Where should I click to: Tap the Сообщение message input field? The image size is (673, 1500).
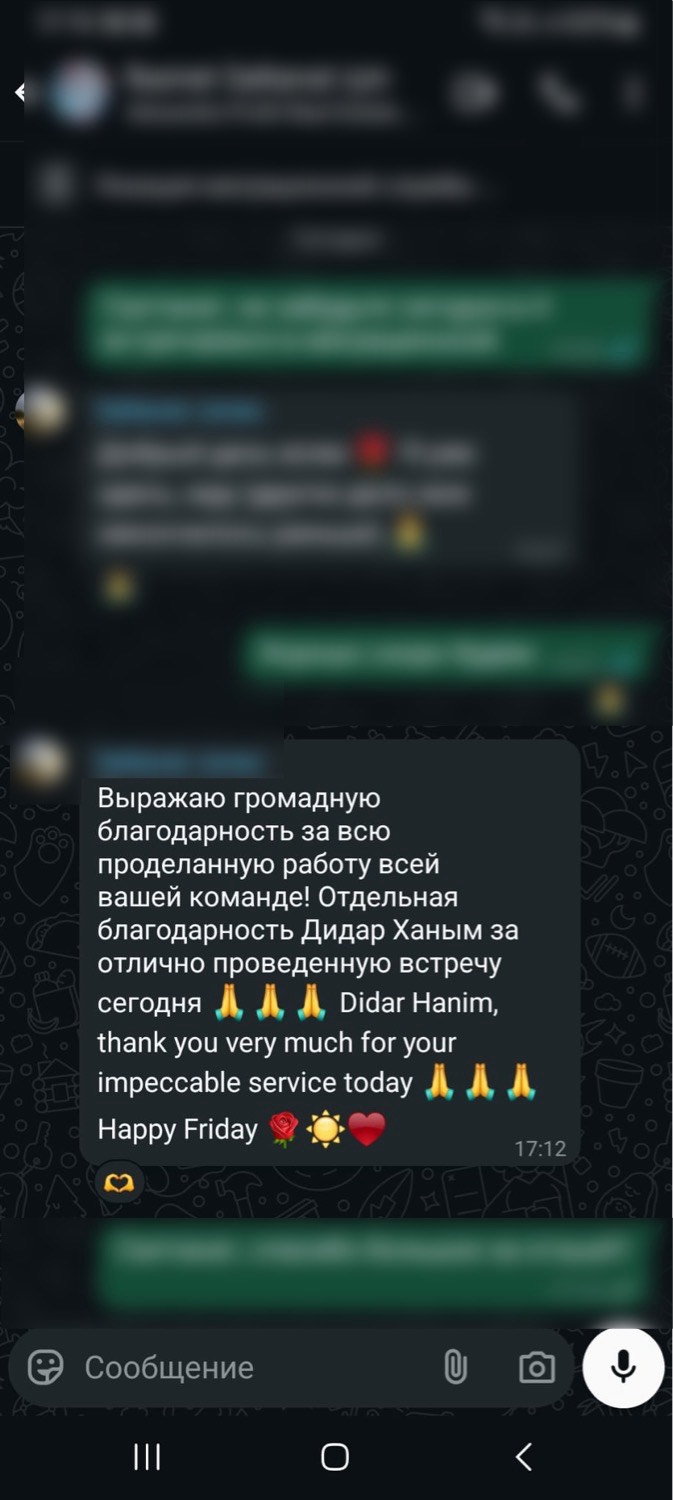click(x=250, y=1367)
